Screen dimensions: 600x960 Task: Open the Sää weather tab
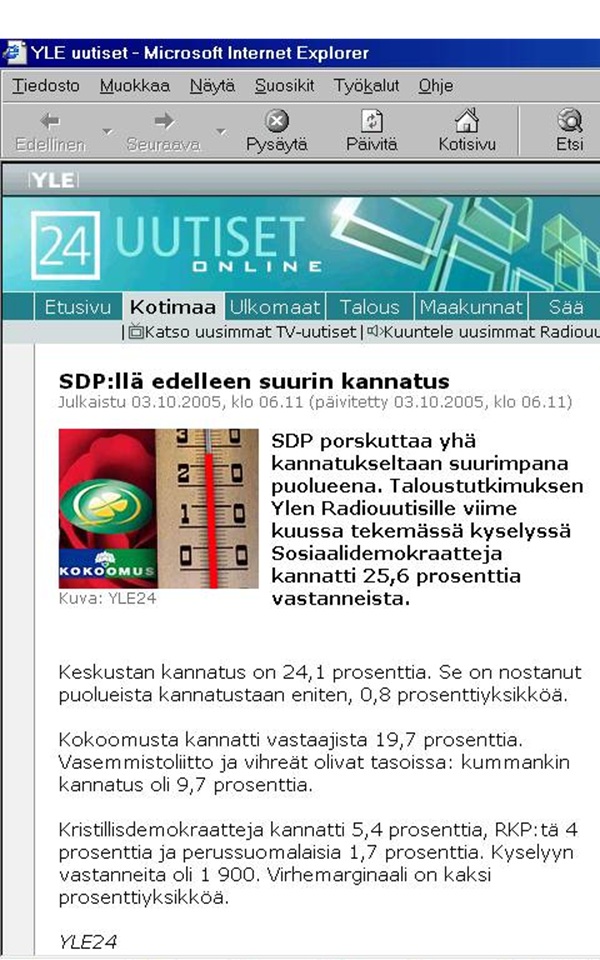pyautogui.click(x=566, y=307)
